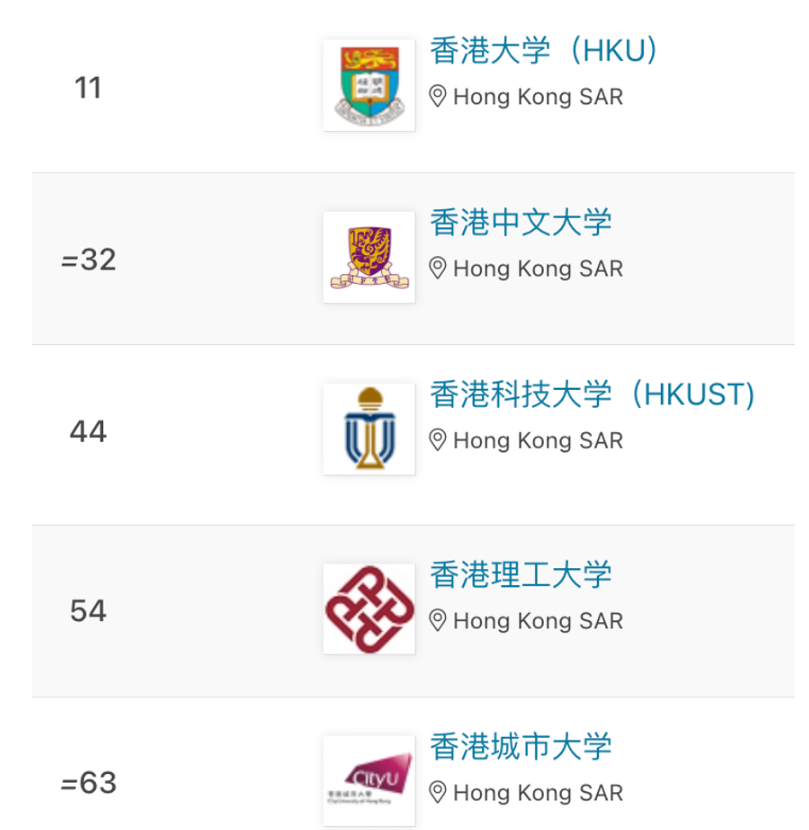The width and height of the screenshot is (809, 830).
Task: Open the 香港中文大学 university page
Action: pos(520,223)
